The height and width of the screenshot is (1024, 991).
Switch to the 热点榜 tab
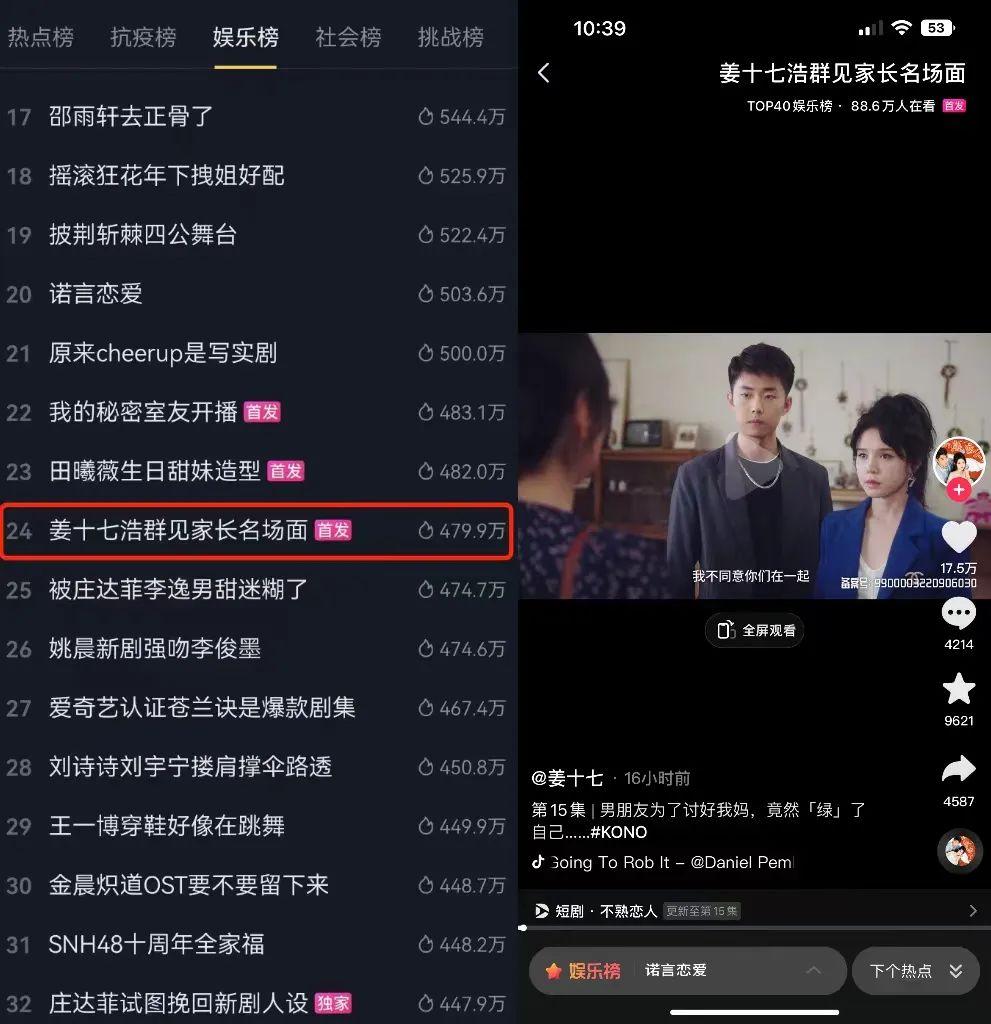tap(41, 38)
